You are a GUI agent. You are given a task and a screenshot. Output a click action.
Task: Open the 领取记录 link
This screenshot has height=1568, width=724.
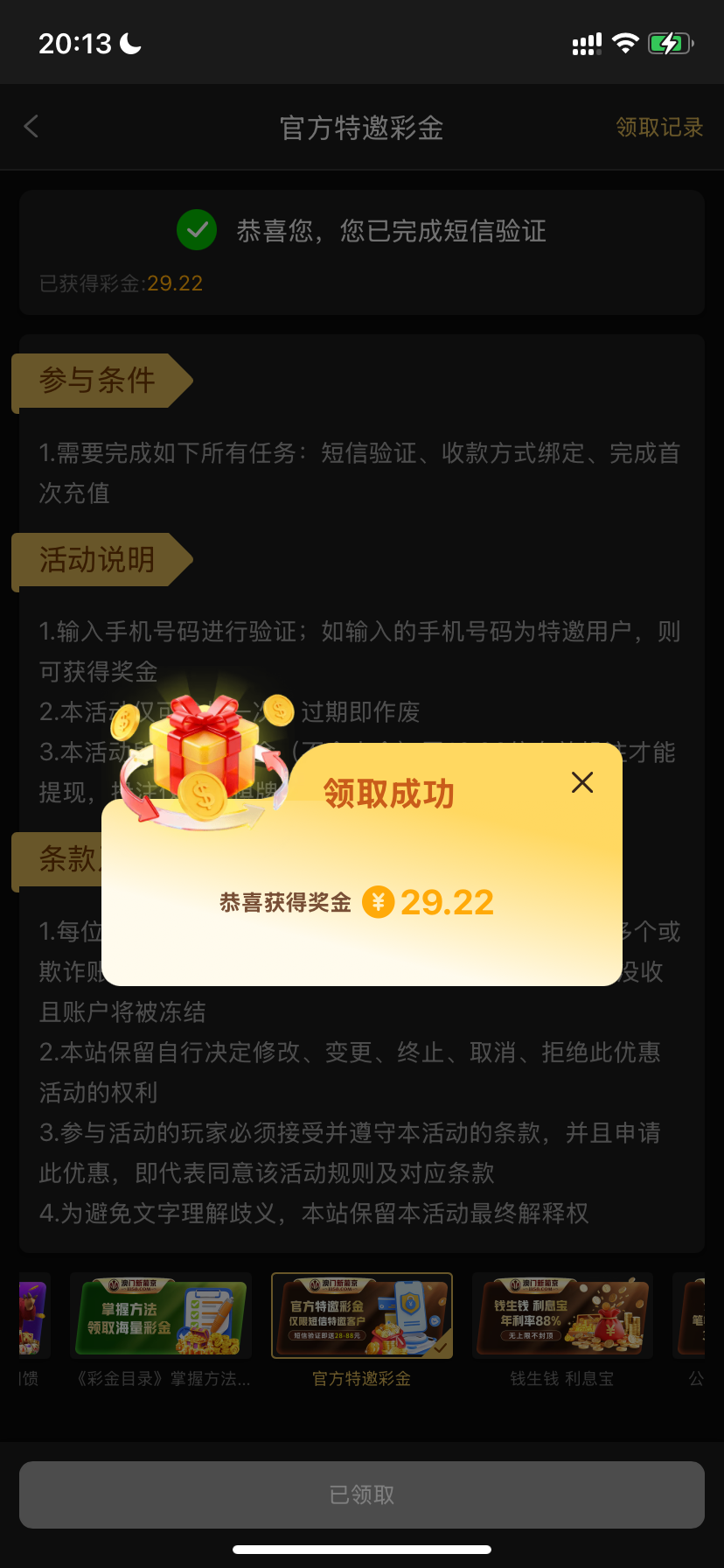(x=658, y=128)
